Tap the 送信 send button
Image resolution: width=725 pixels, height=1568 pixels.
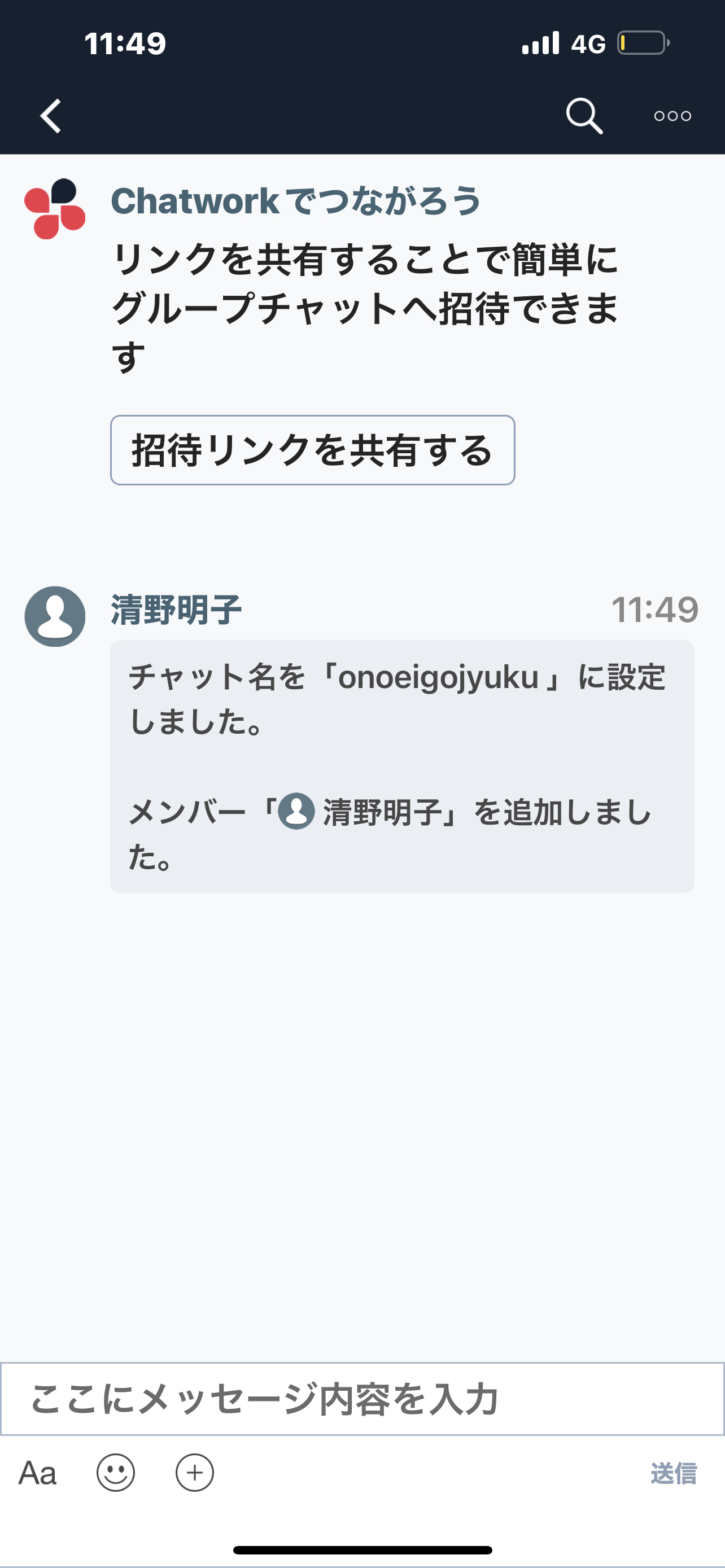coord(674,1474)
